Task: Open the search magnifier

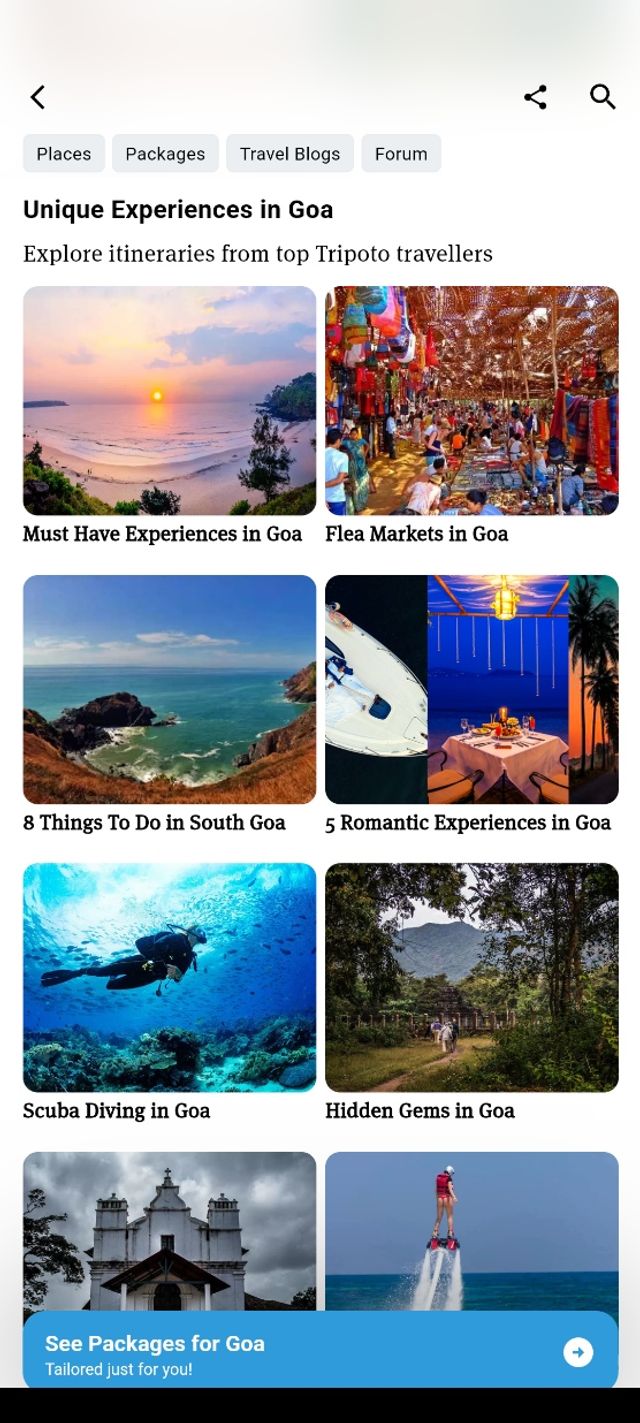Action: [602, 97]
